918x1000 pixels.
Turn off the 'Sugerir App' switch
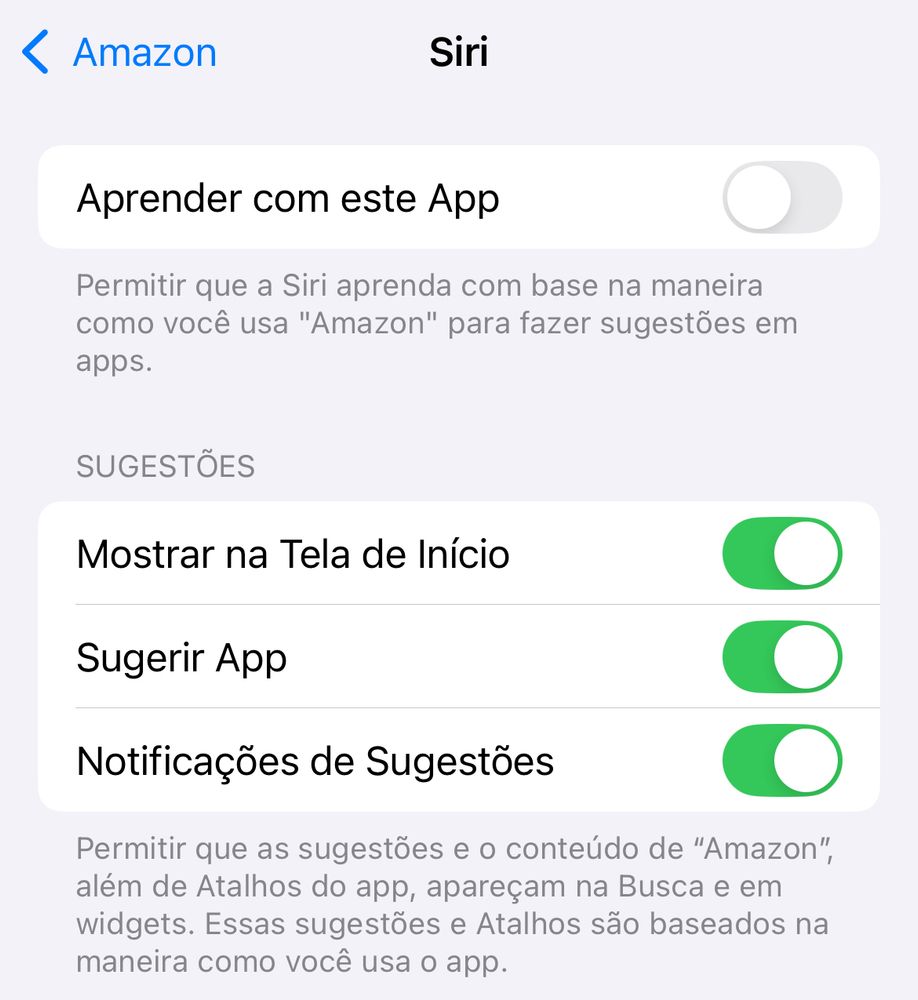pyautogui.click(x=782, y=657)
